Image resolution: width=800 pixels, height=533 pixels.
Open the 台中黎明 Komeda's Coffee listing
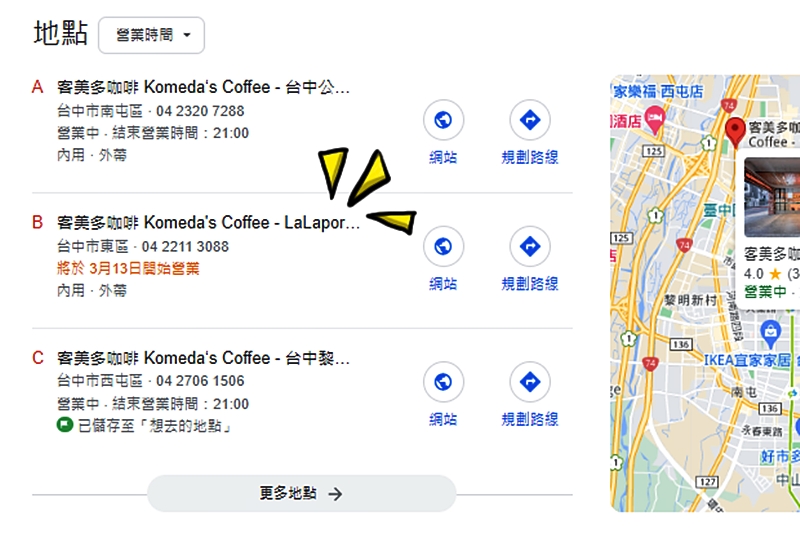pos(206,358)
